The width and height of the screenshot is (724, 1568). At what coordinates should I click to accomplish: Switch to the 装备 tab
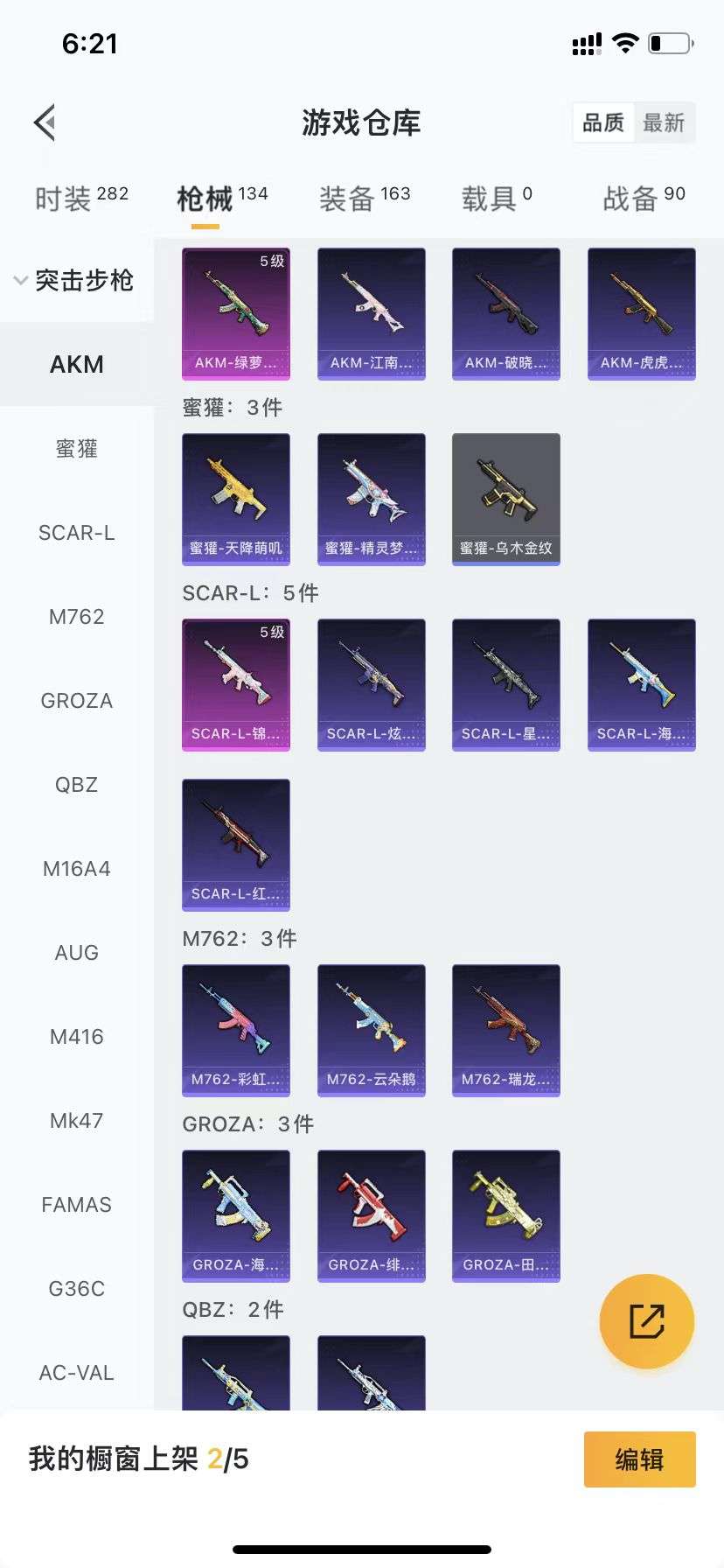(364, 198)
